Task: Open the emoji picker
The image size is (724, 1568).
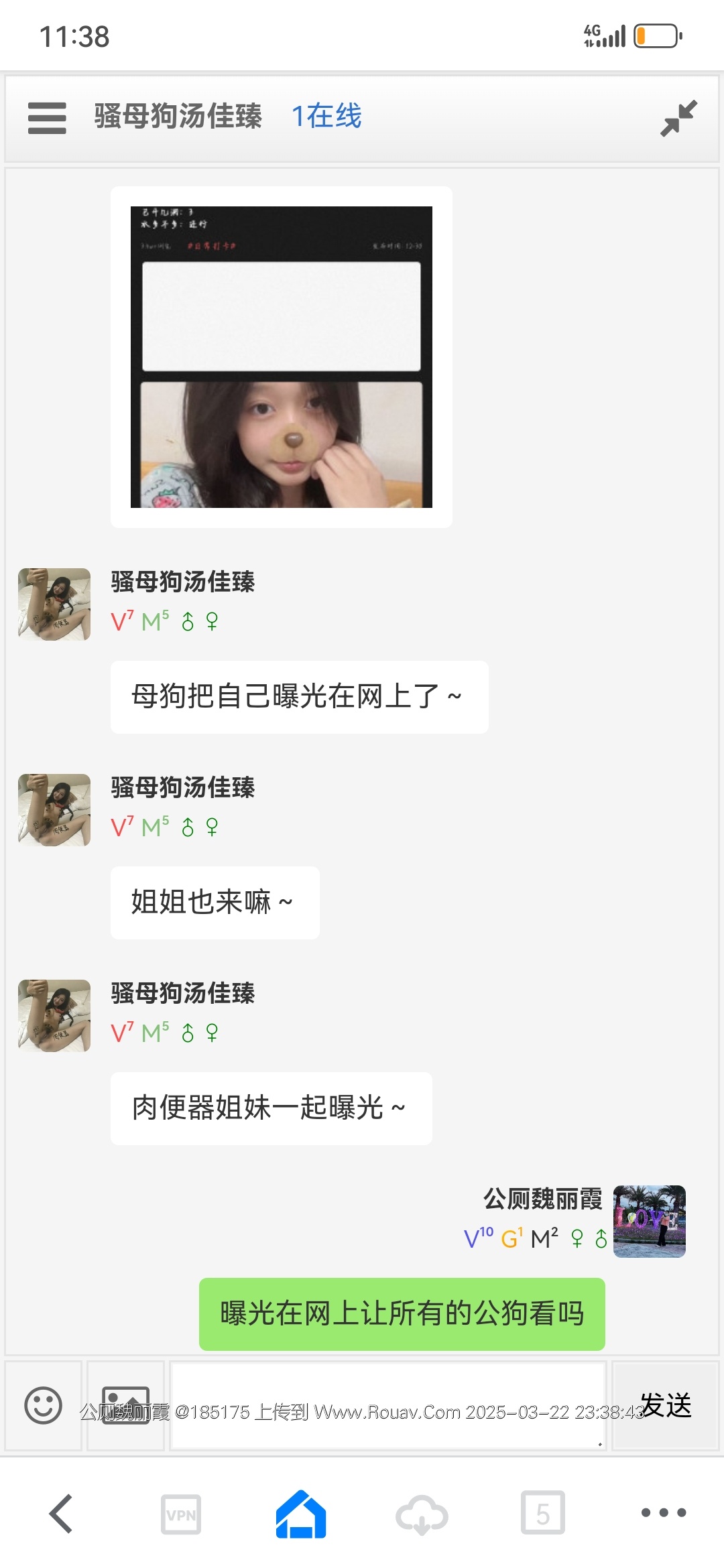Action: point(43,1405)
